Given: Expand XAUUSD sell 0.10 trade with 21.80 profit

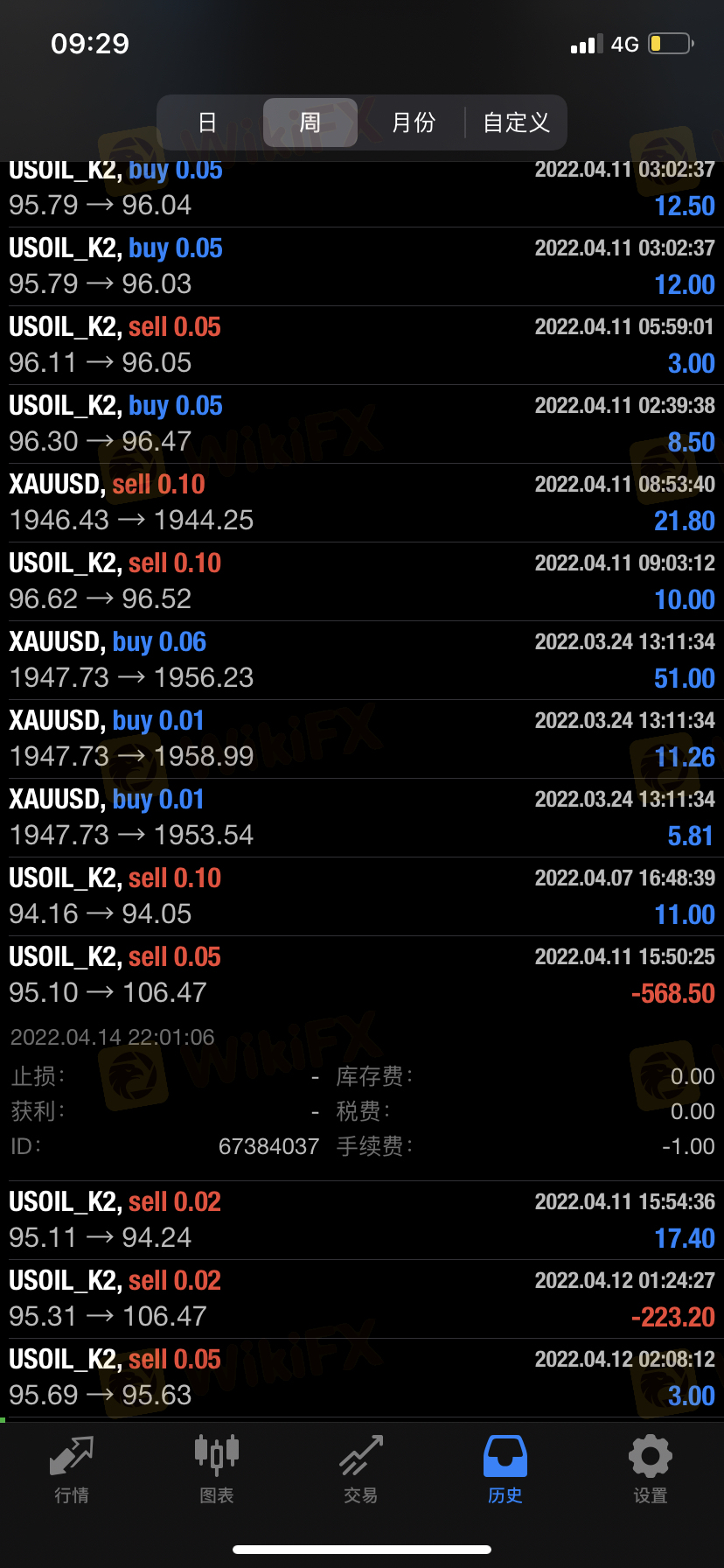Looking at the screenshot, I should (362, 503).
